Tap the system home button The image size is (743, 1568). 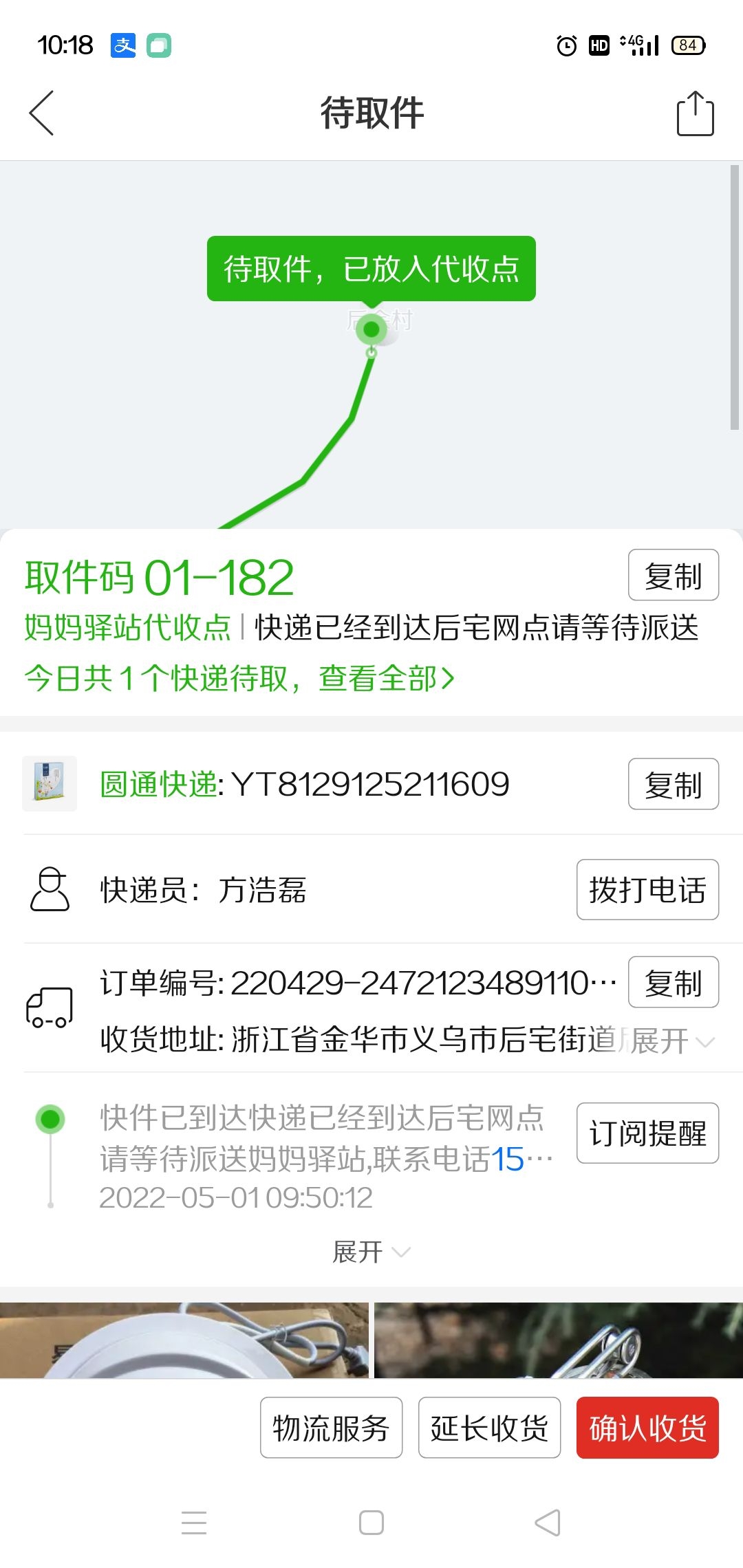tap(371, 1523)
